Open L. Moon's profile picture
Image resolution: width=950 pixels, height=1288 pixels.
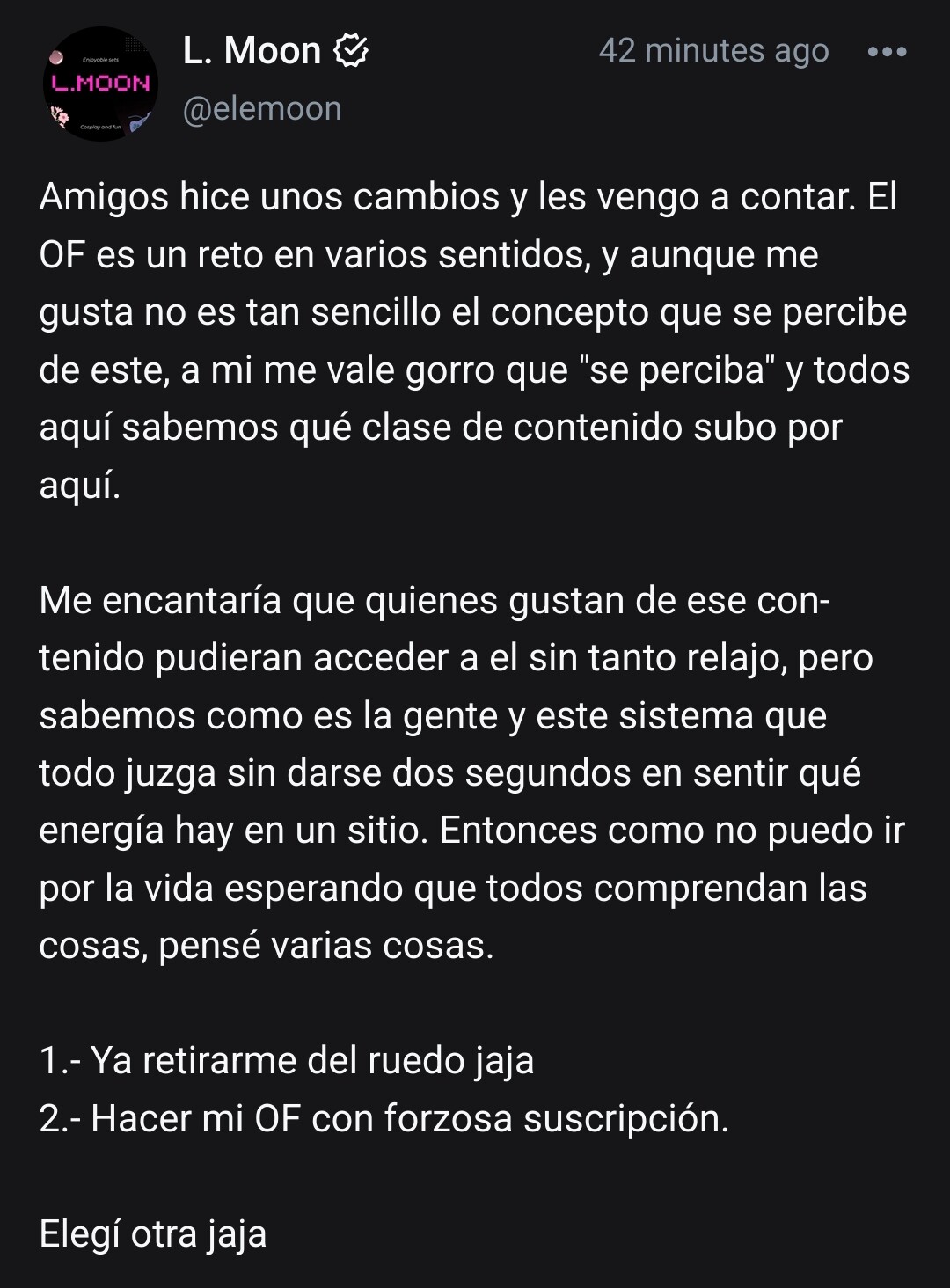[x=100, y=84]
